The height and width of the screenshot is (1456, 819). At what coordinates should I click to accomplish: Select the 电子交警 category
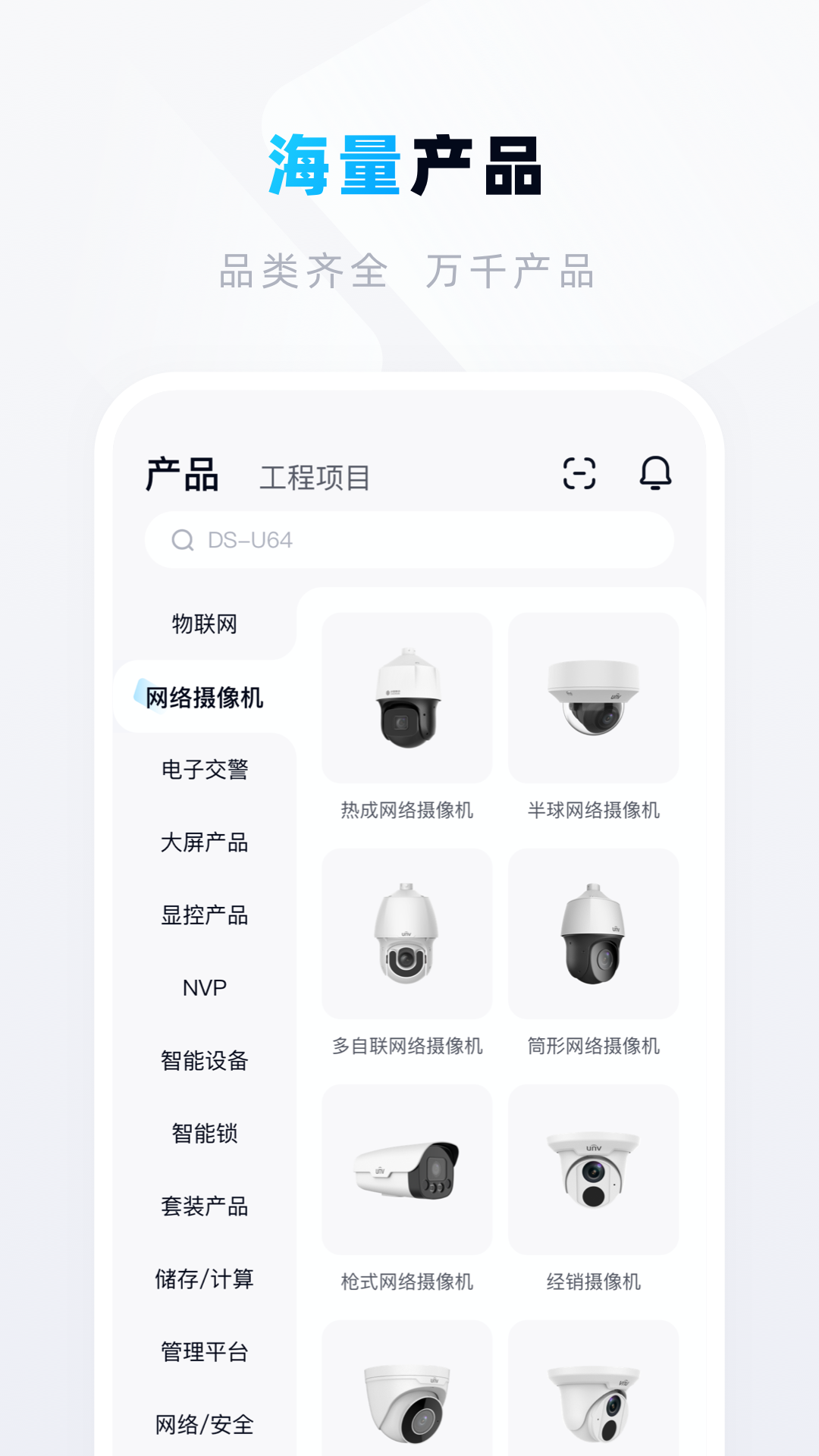204,770
